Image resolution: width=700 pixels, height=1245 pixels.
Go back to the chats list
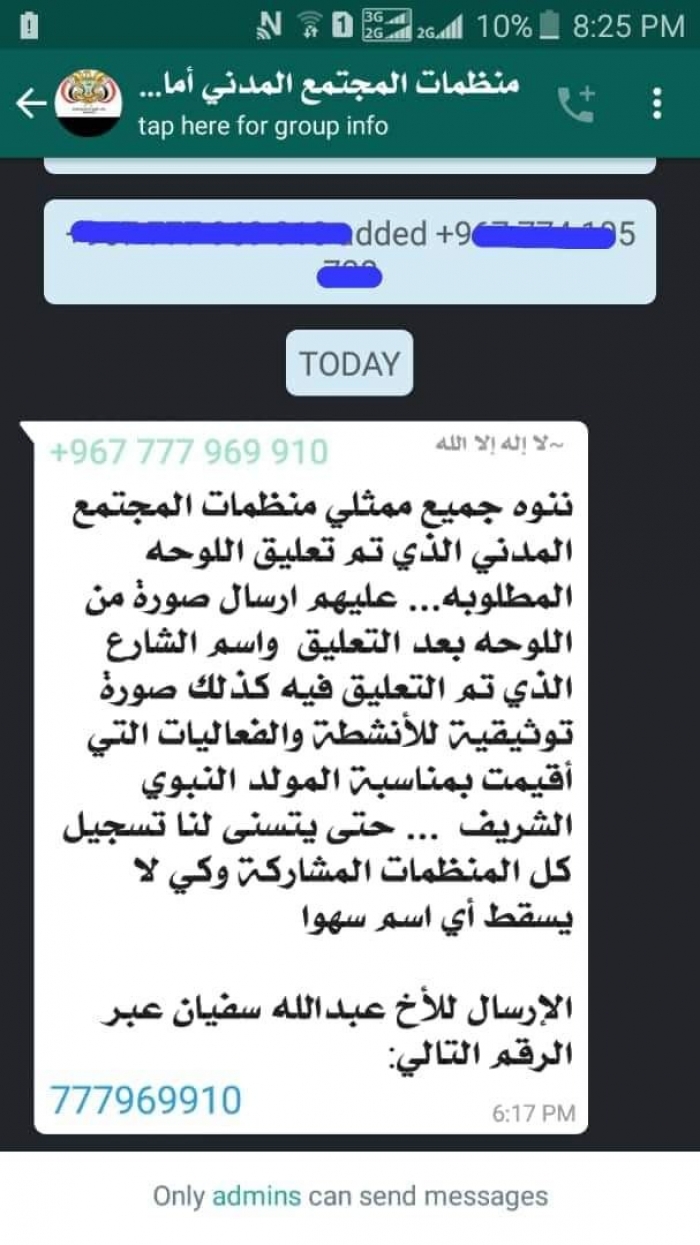[x=30, y=103]
